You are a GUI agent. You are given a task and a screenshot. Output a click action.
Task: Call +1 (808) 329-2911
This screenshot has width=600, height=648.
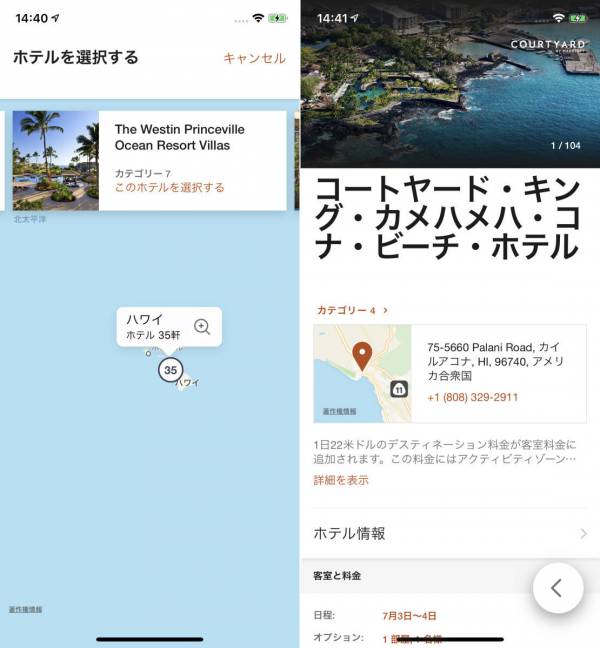point(472,397)
